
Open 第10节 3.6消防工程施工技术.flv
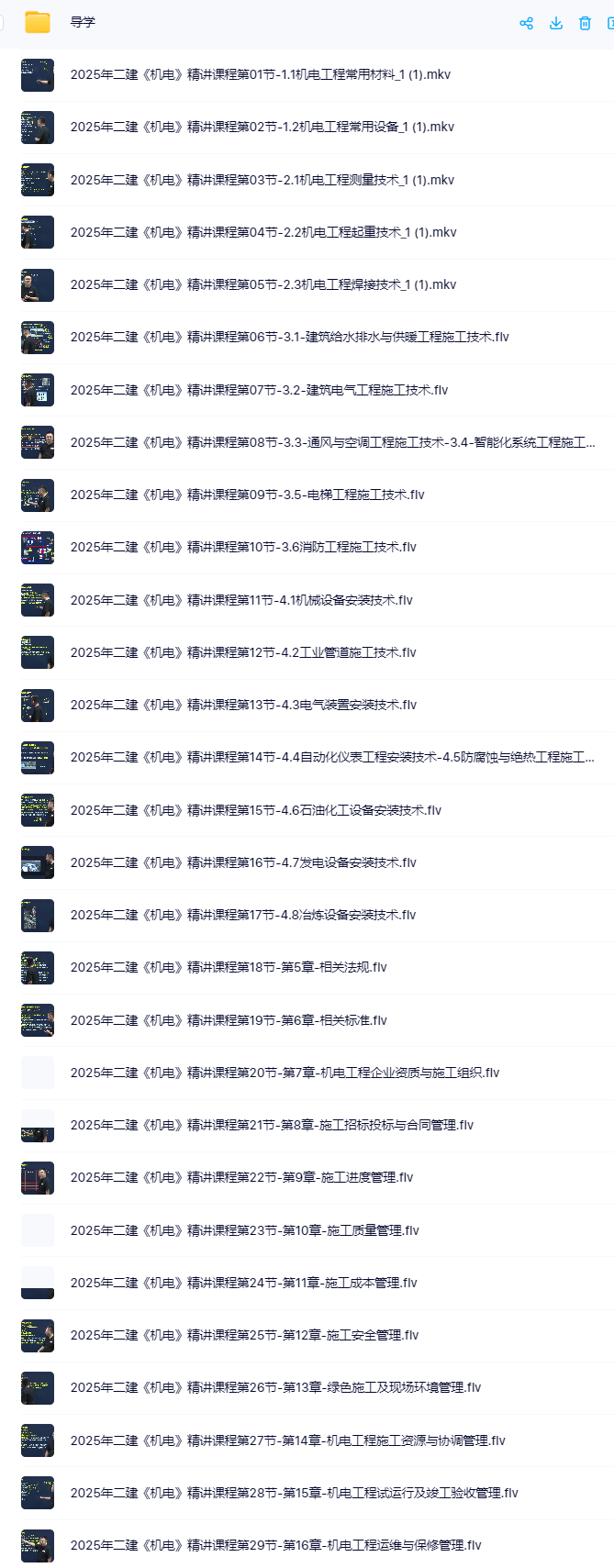click(243, 547)
